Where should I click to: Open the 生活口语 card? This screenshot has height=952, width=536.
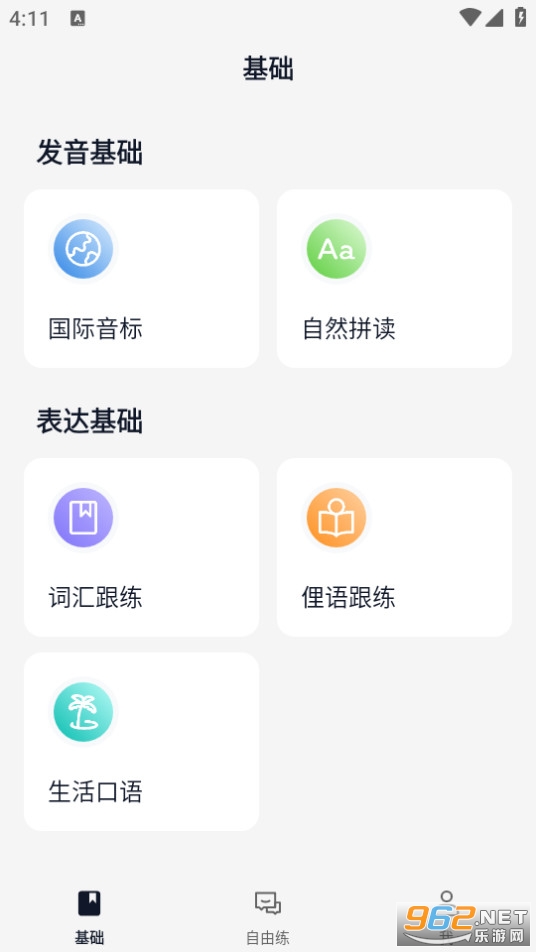click(x=141, y=741)
